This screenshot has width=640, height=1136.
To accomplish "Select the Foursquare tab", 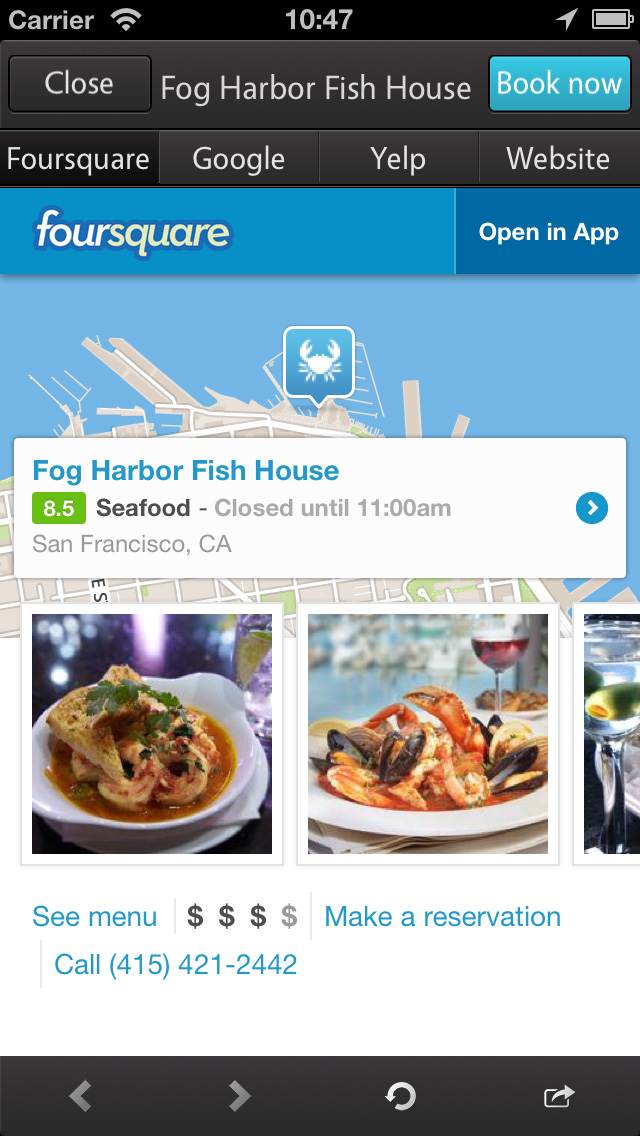I will 78,159.
